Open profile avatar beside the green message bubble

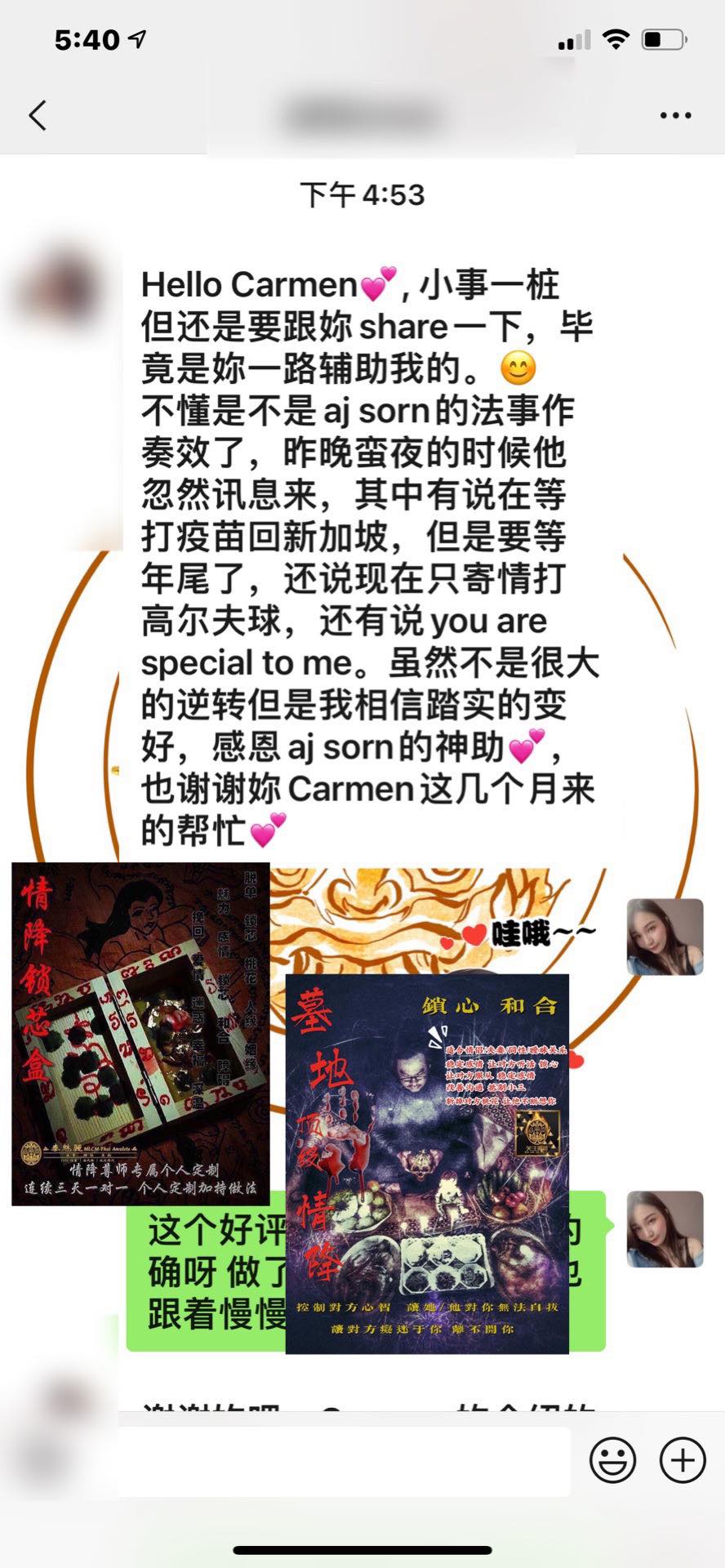[665, 1229]
